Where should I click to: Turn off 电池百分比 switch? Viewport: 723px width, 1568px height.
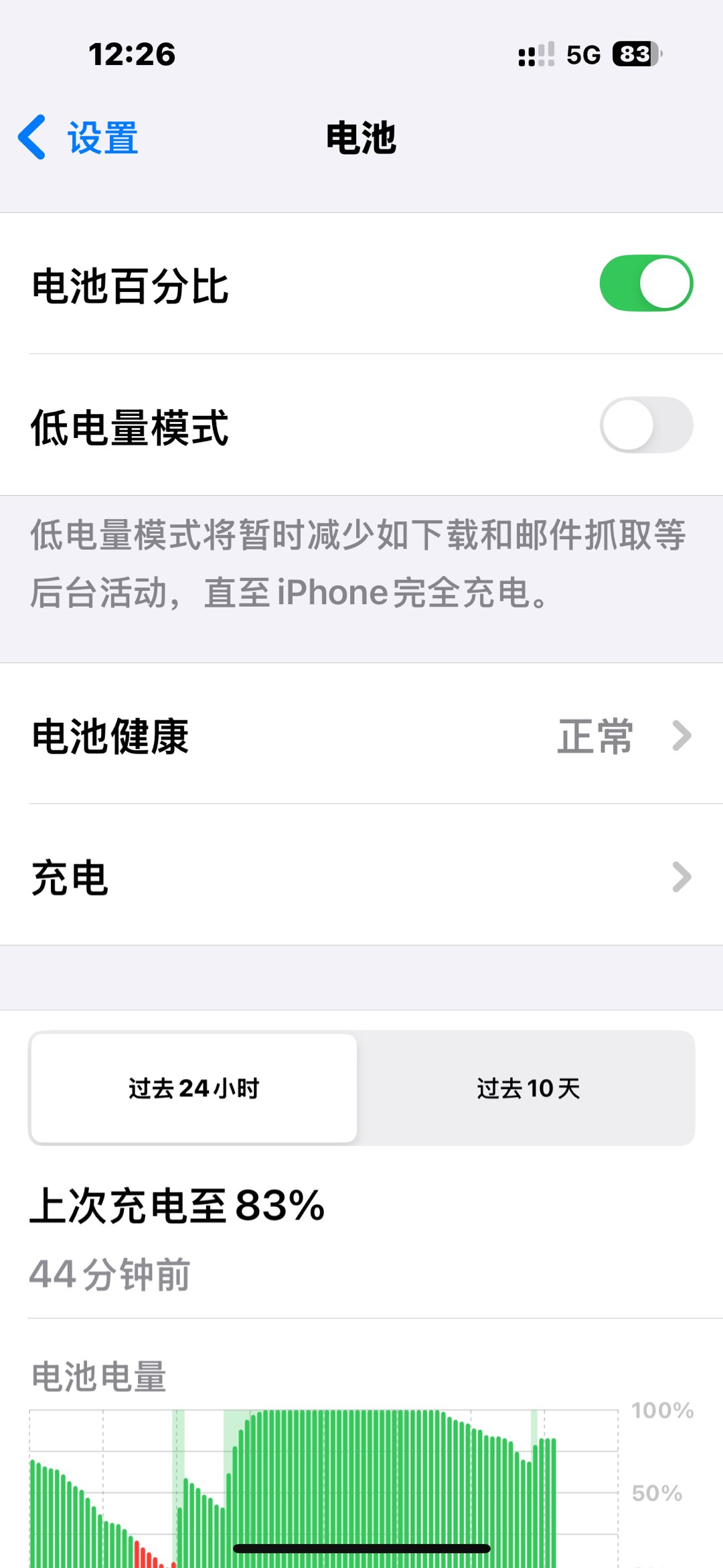[645, 283]
